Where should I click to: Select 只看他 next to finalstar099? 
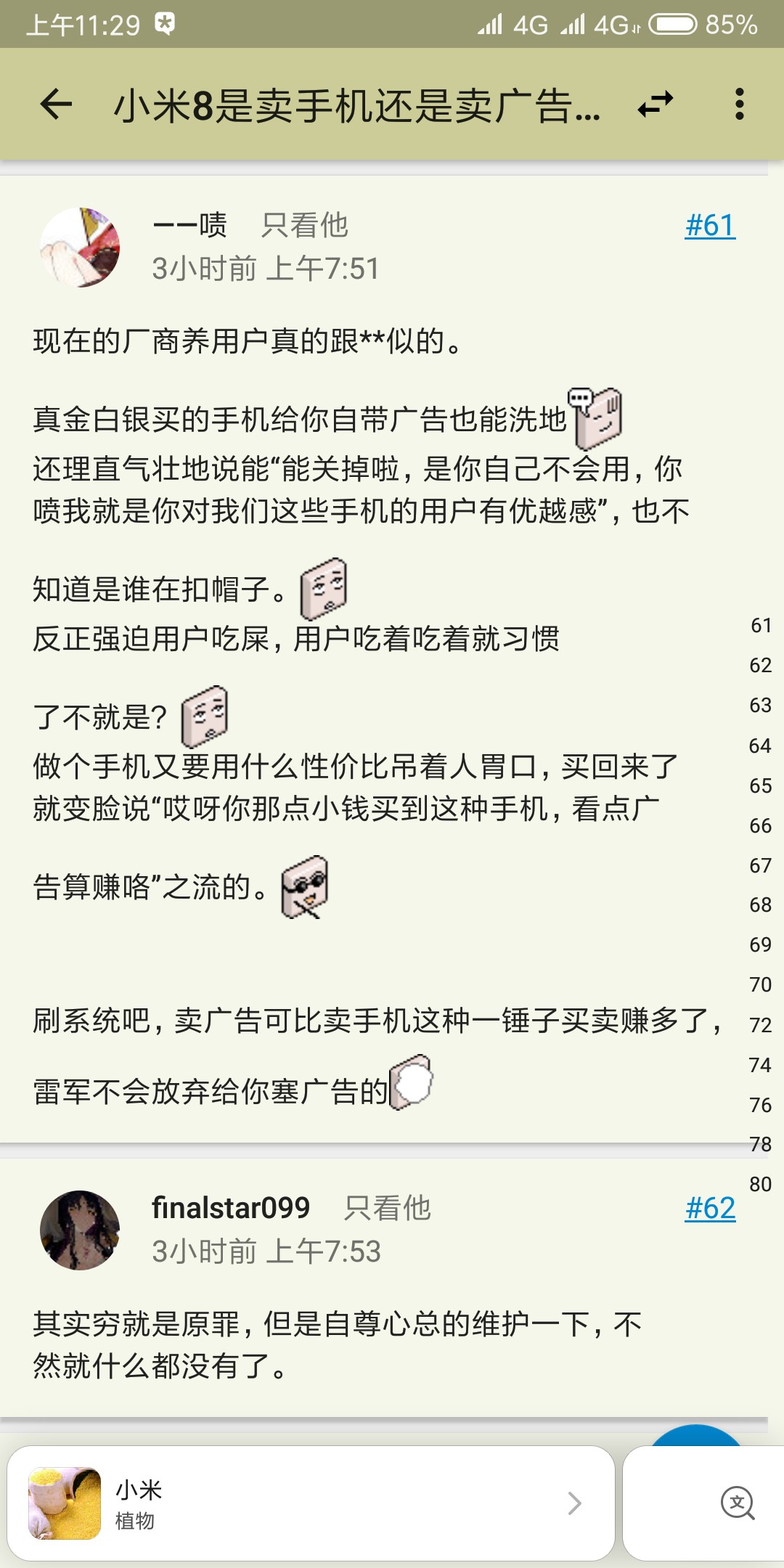point(387,1209)
